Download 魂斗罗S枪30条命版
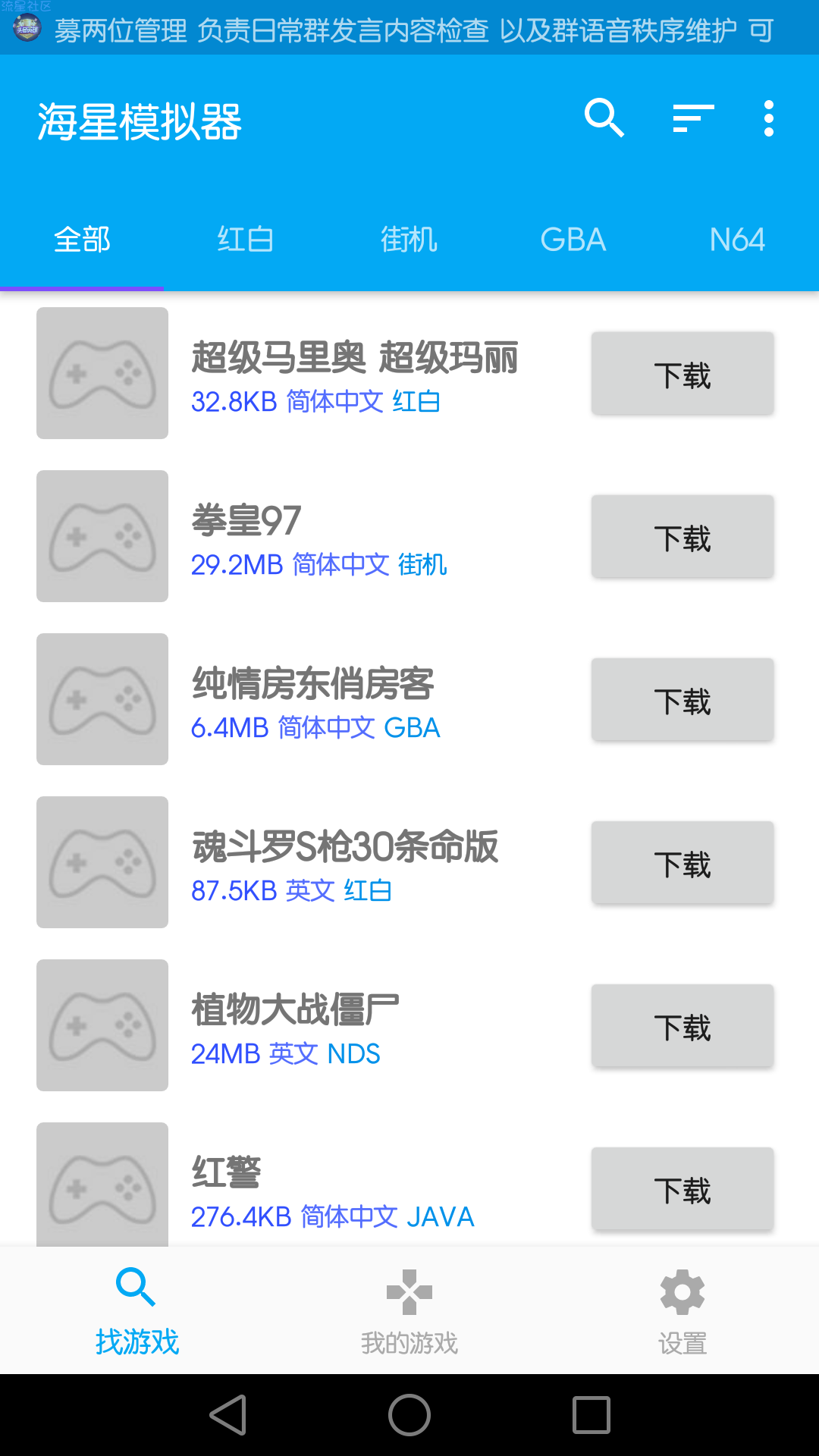The image size is (819, 1456). [x=682, y=862]
